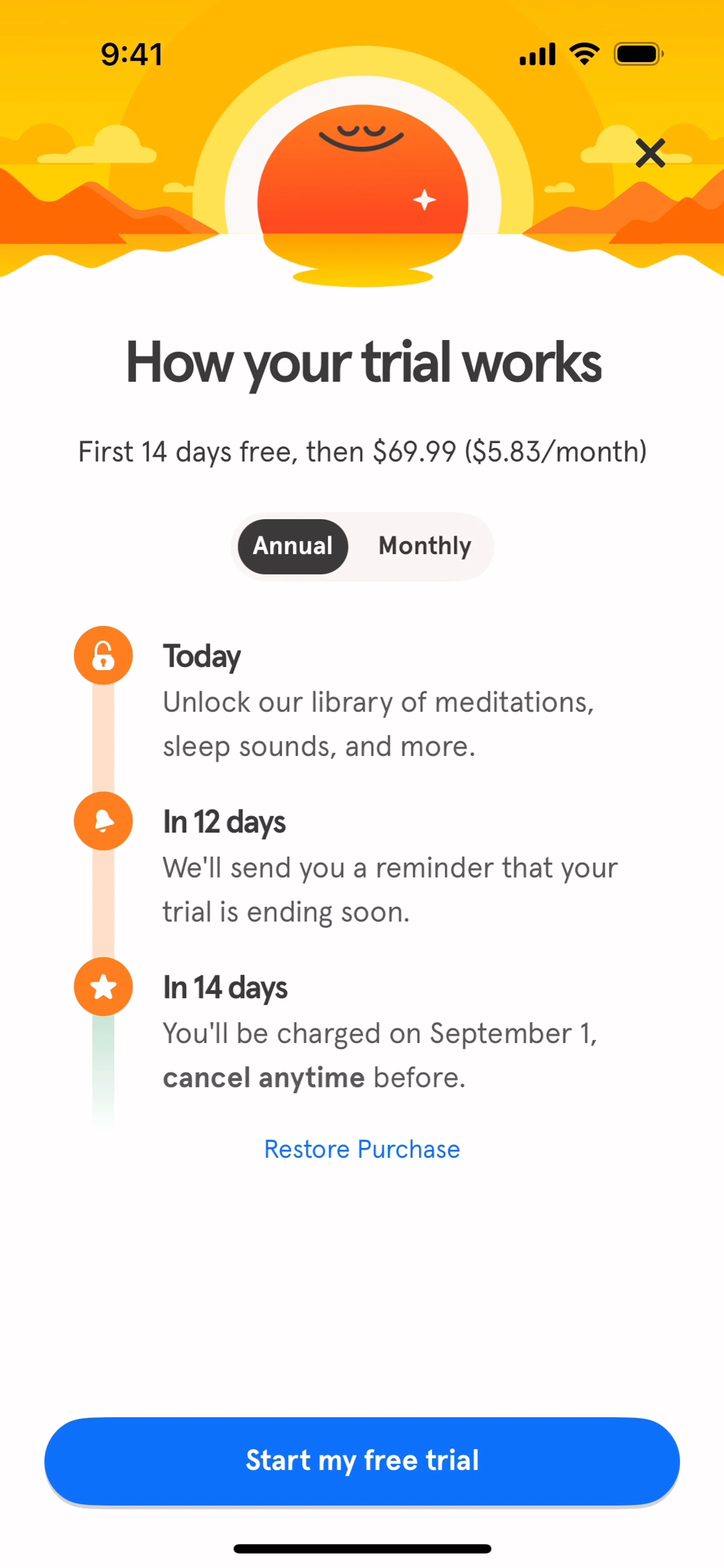Switch to the Monthly plan

[425, 546]
